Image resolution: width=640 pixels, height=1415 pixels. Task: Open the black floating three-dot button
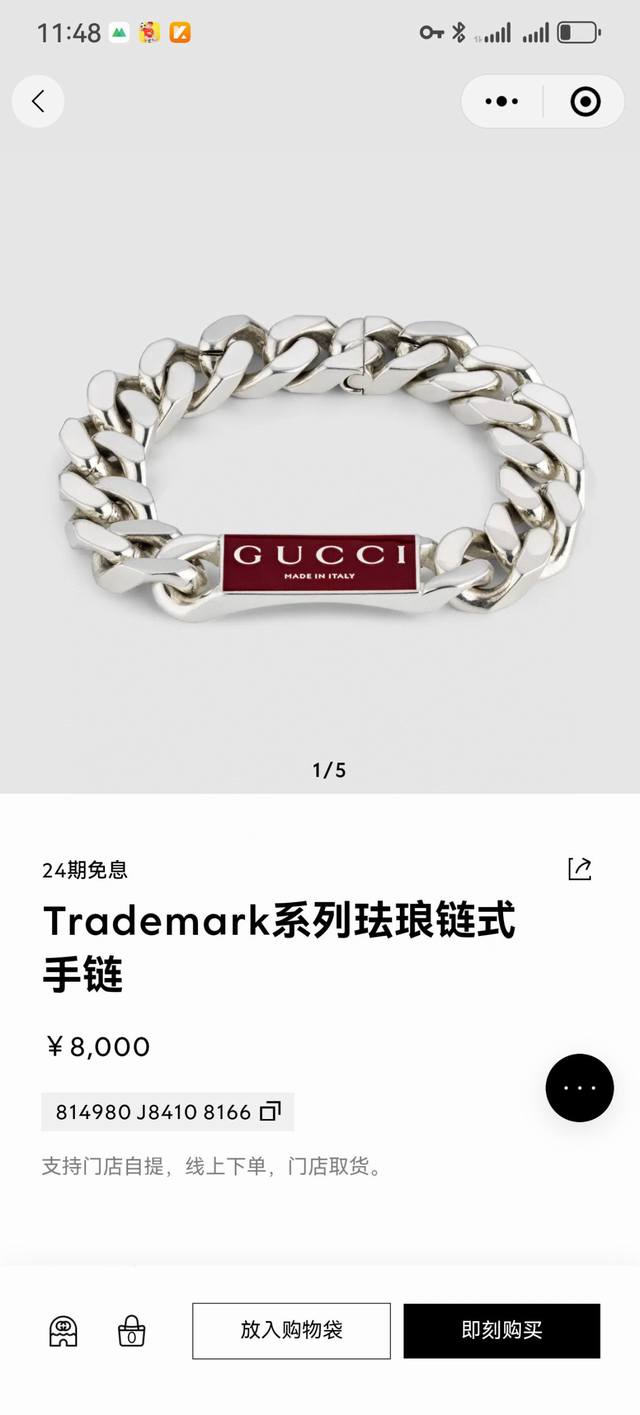click(x=579, y=1088)
